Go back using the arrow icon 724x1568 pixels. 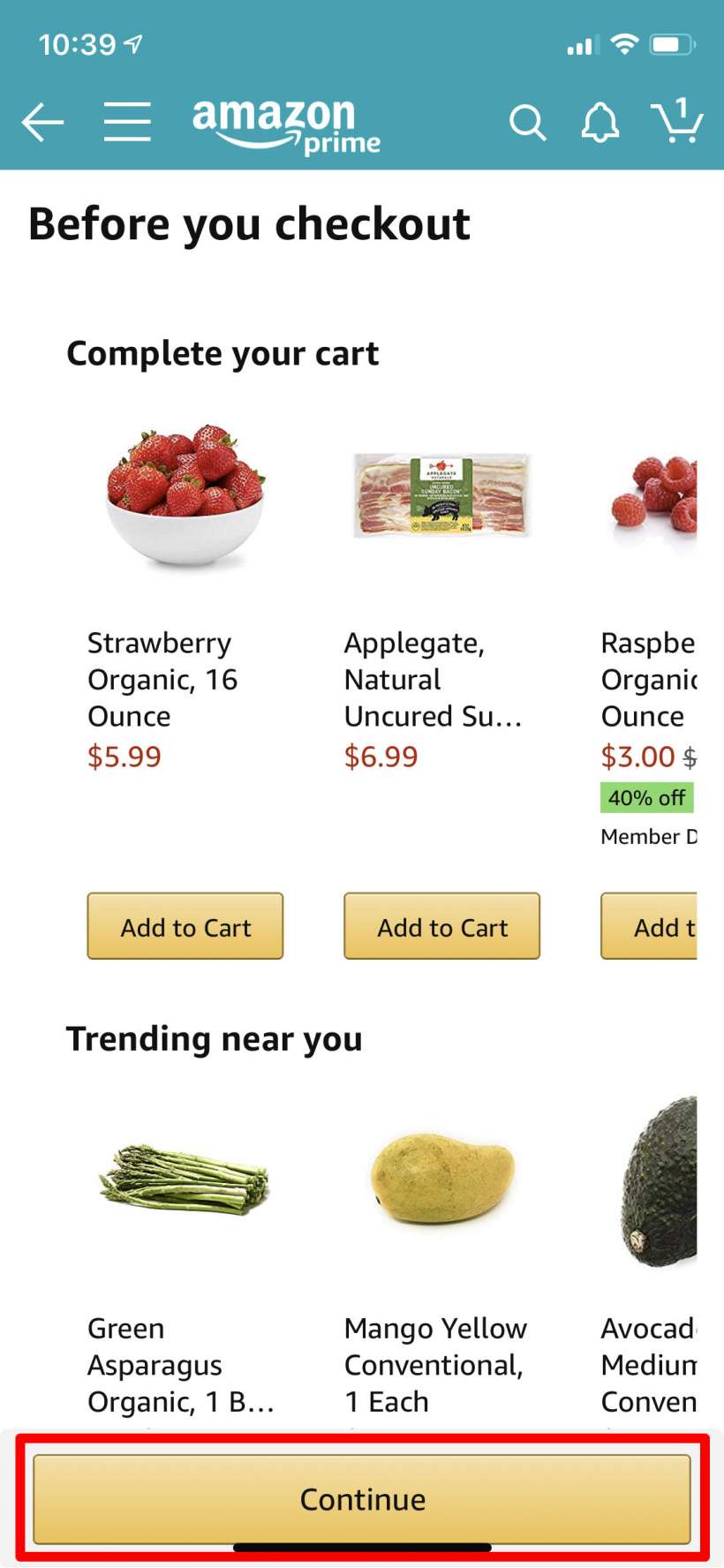[x=42, y=122]
